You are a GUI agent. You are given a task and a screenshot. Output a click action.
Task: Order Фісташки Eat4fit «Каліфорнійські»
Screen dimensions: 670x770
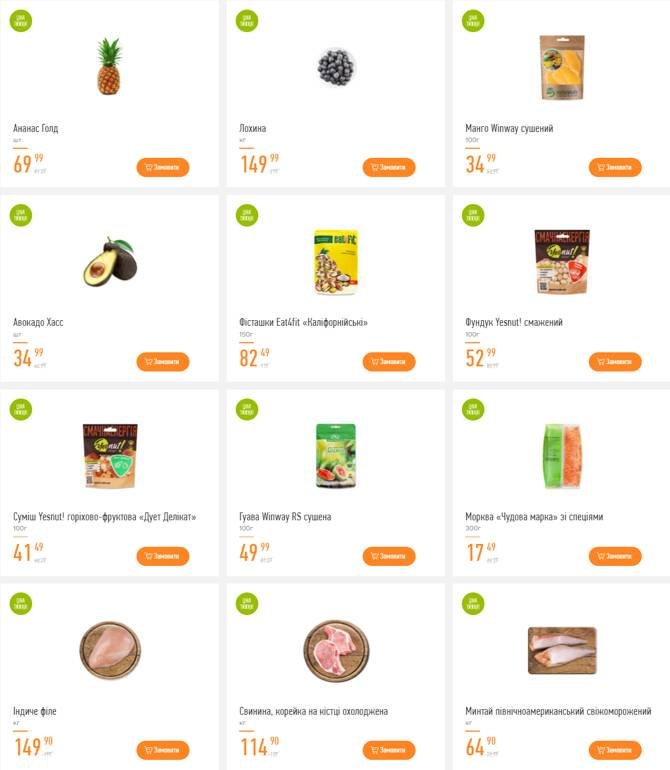pyautogui.click(x=388, y=361)
